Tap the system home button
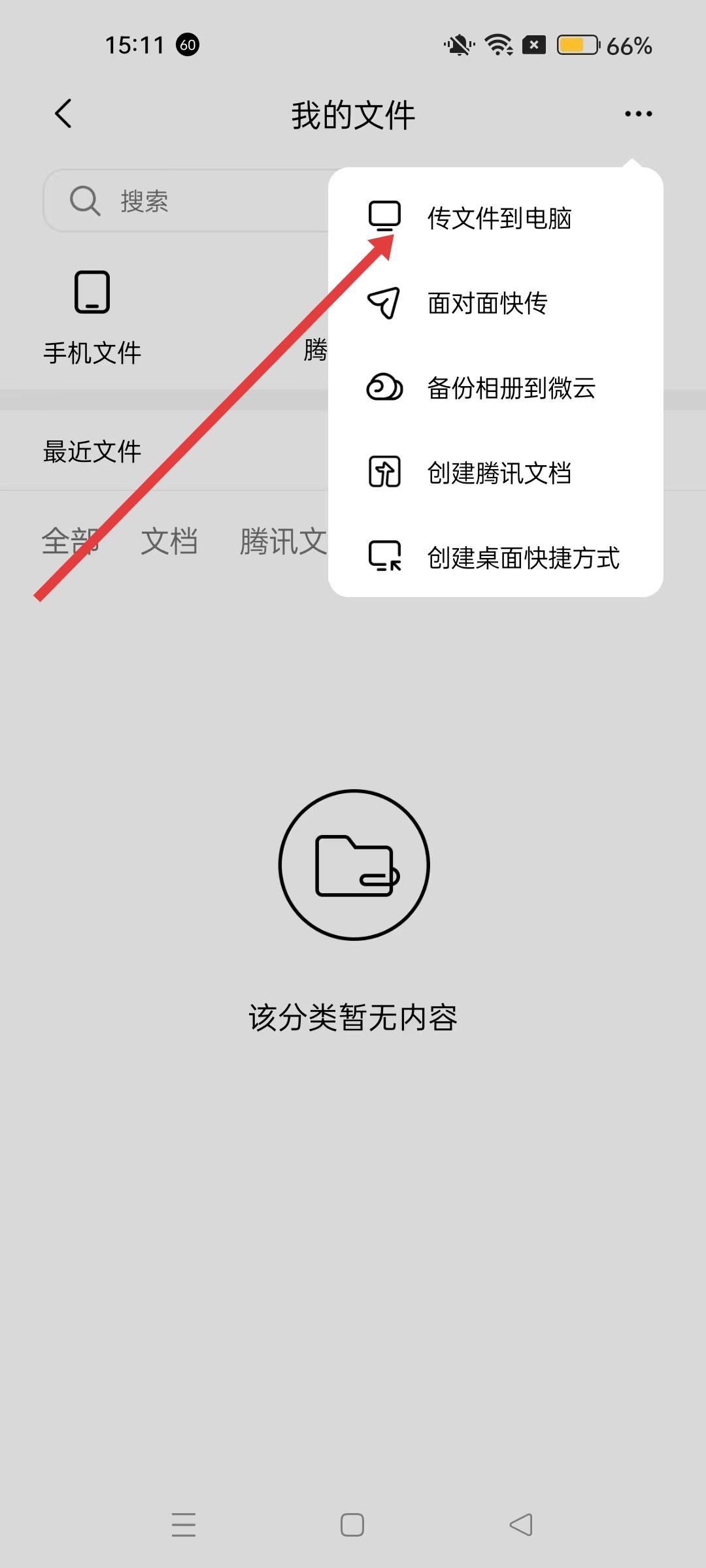Image resolution: width=706 pixels, height=1568 pixels. coord(352,1525)
